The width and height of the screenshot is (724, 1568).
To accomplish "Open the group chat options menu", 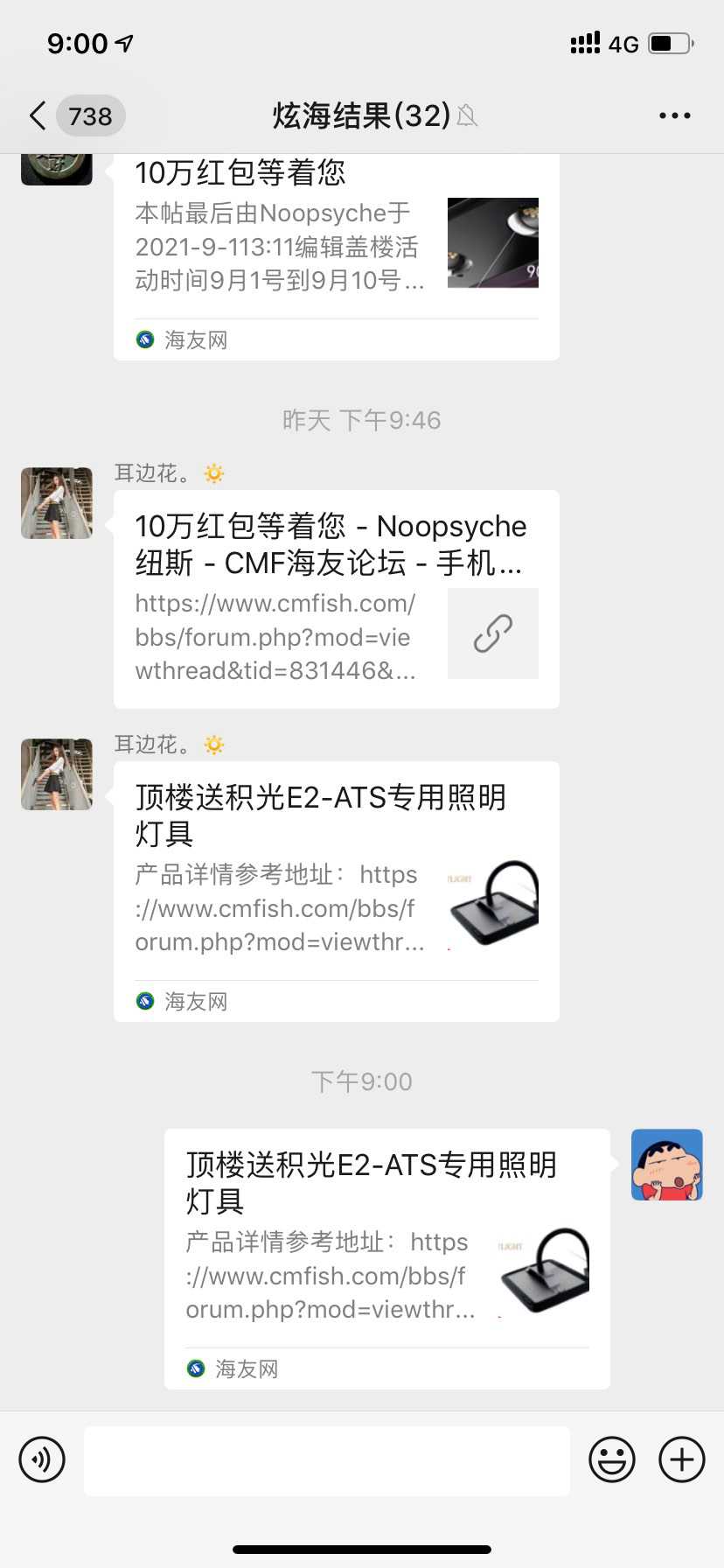I will (x=674, y=115).
